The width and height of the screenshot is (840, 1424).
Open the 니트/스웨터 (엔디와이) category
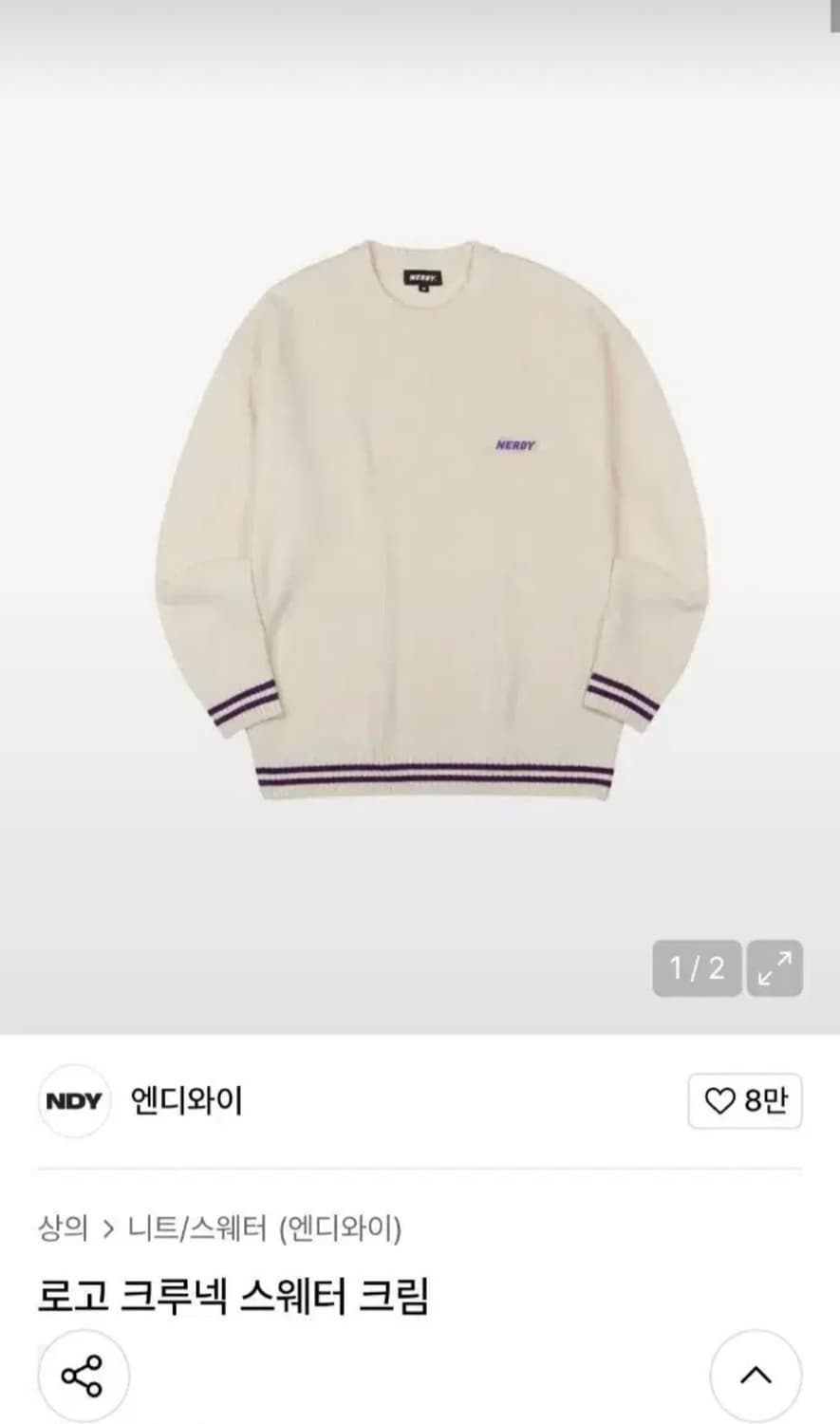(264, 1227)
